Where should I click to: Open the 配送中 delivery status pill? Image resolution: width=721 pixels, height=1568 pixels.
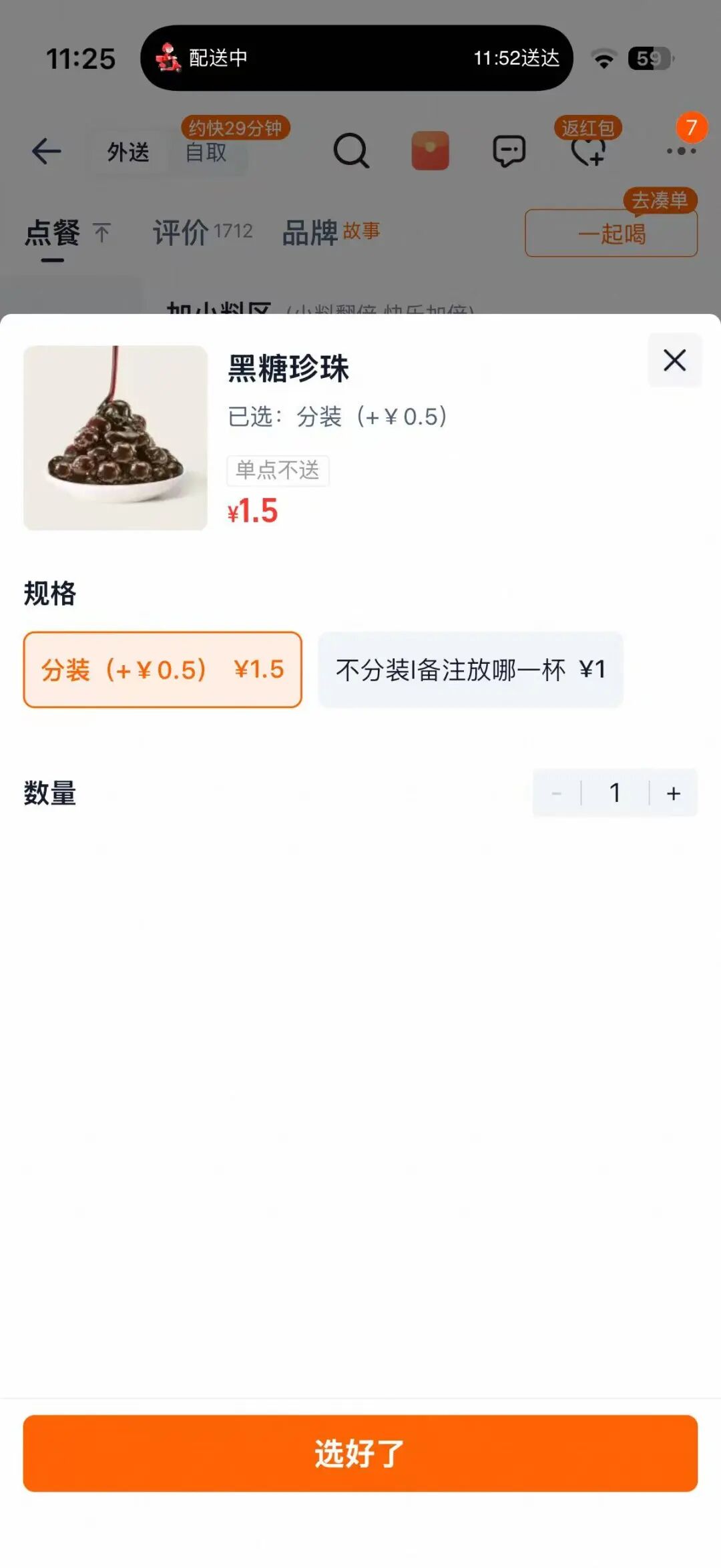pos(356,58)
